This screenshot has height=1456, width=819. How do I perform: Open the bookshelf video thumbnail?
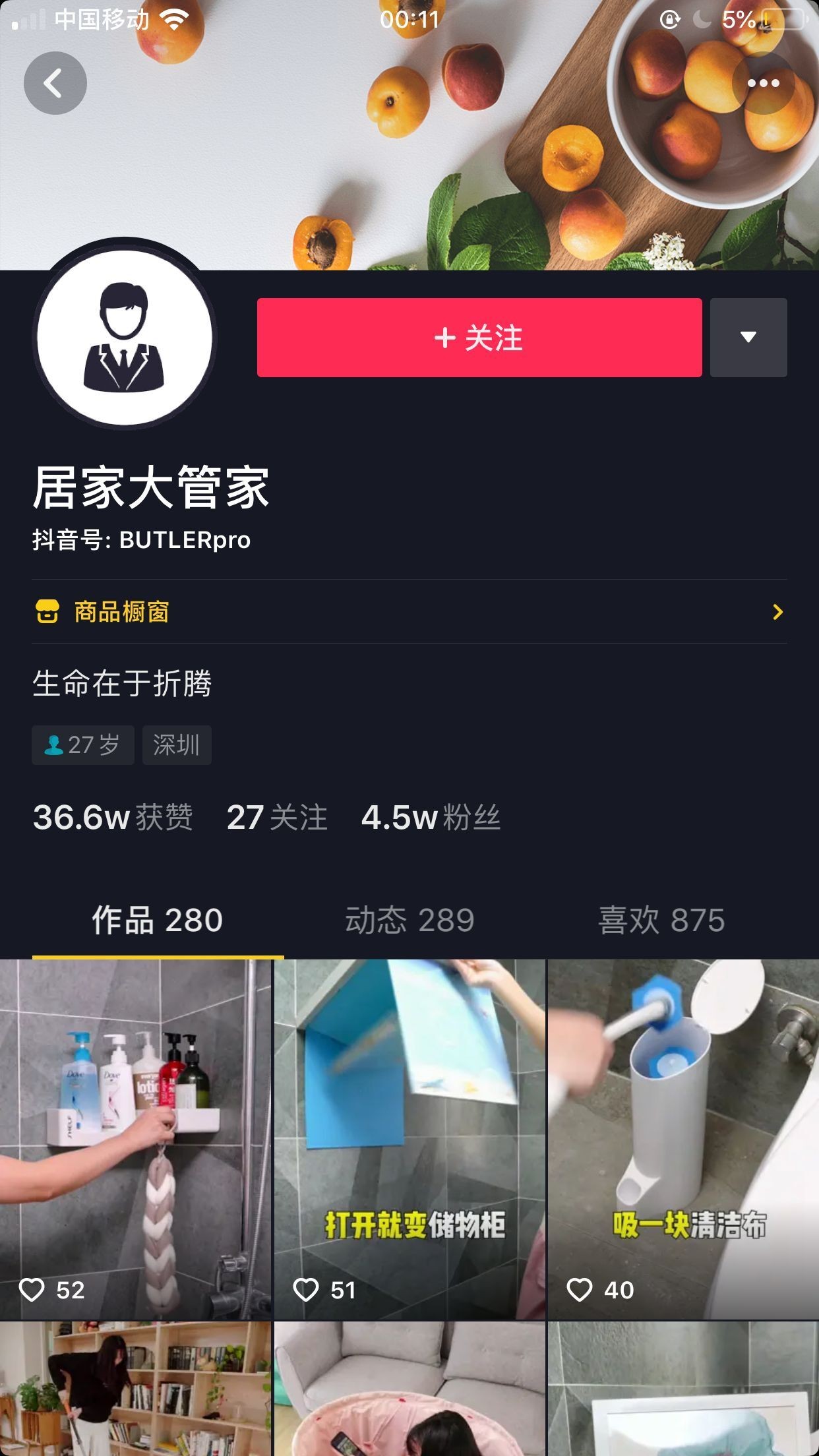coord(135,1388)
